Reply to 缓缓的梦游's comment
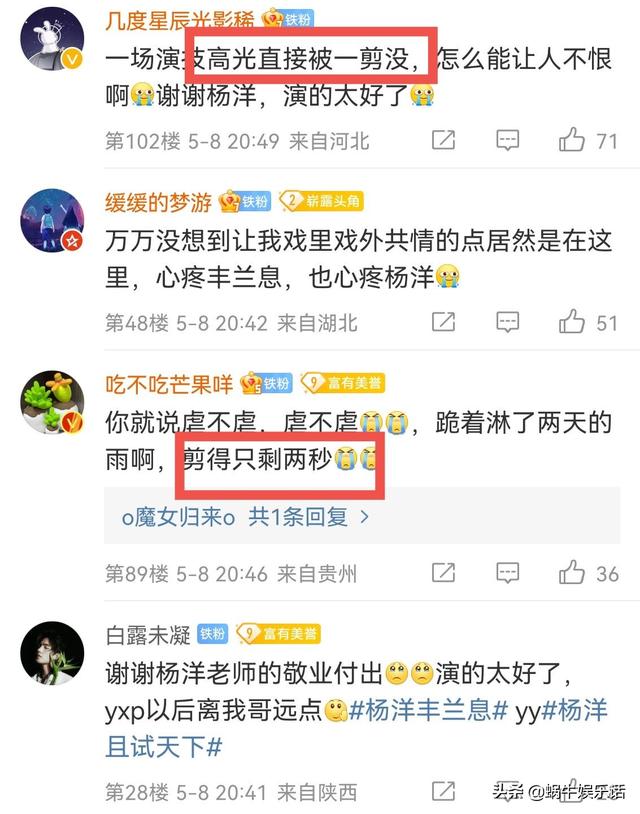This screenshot has width=640, height=814. tap(508, 322)
